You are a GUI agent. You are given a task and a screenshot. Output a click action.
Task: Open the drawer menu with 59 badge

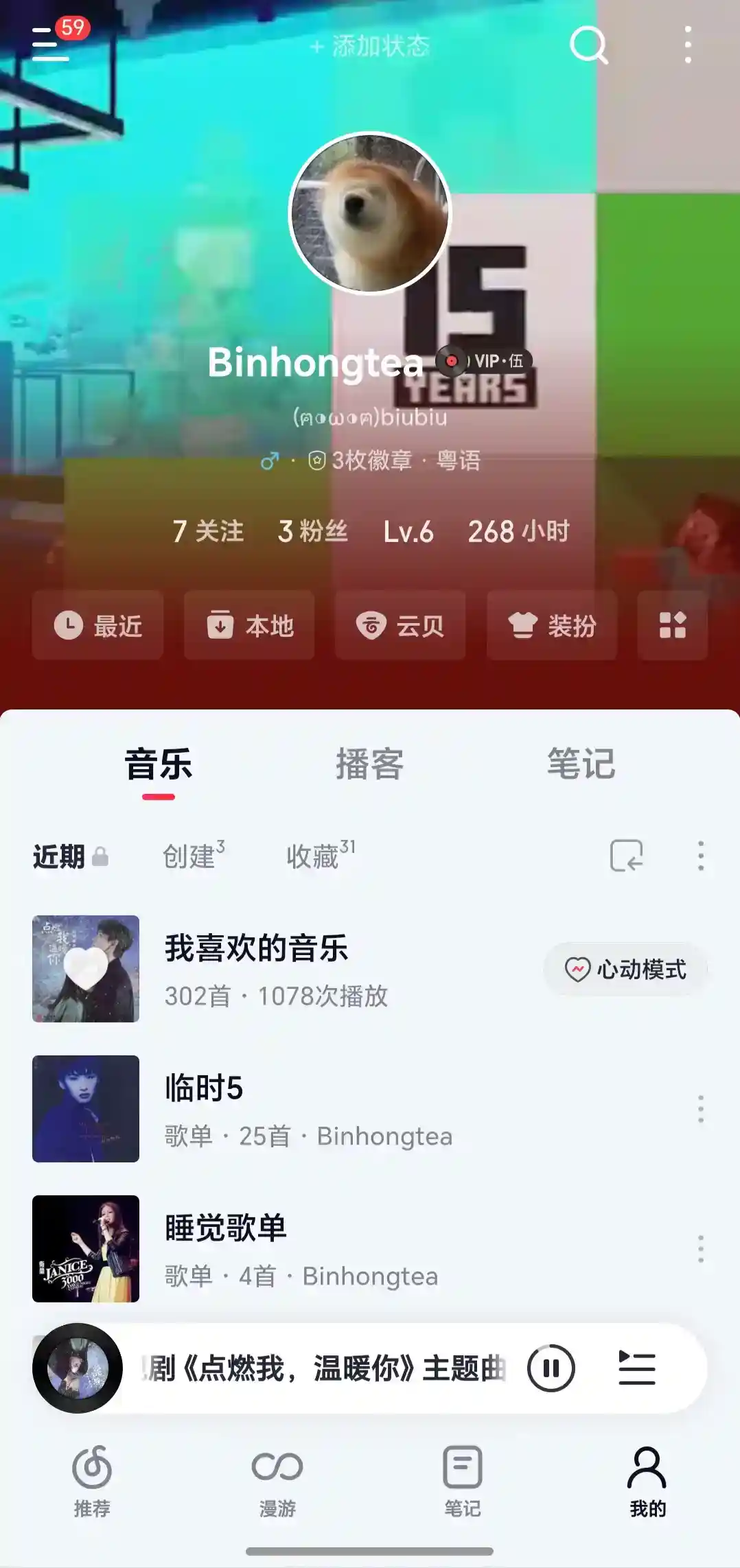coord(50,45)
